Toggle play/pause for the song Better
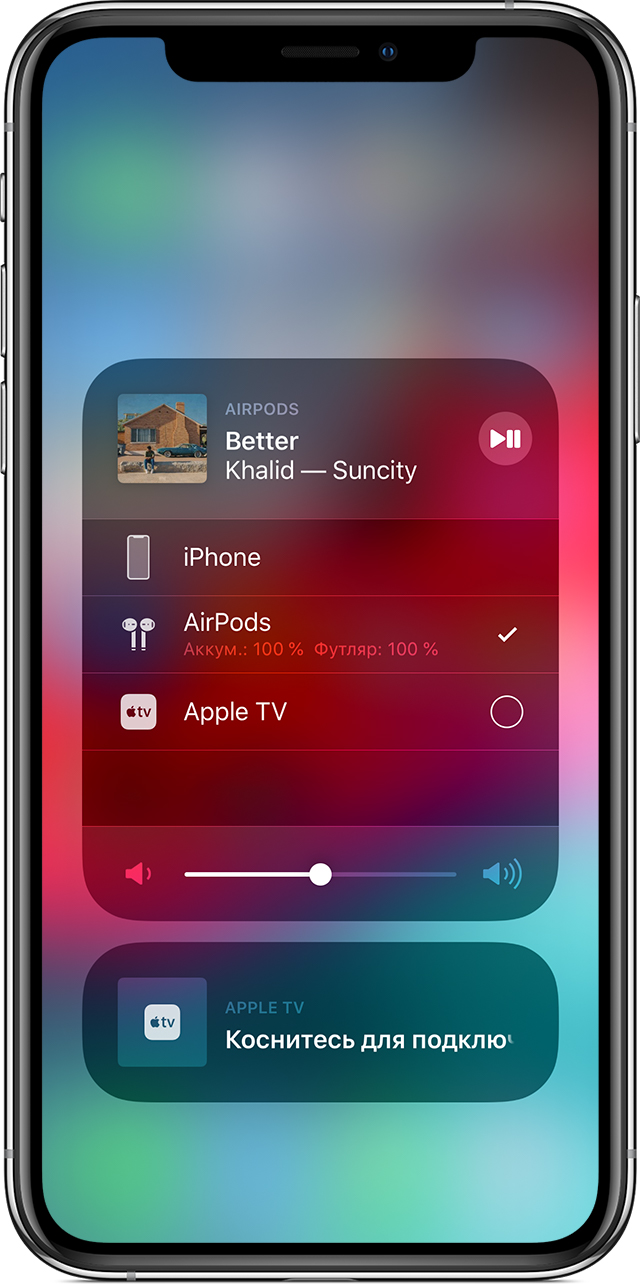The image size is (640, 1284). (505, 439)
